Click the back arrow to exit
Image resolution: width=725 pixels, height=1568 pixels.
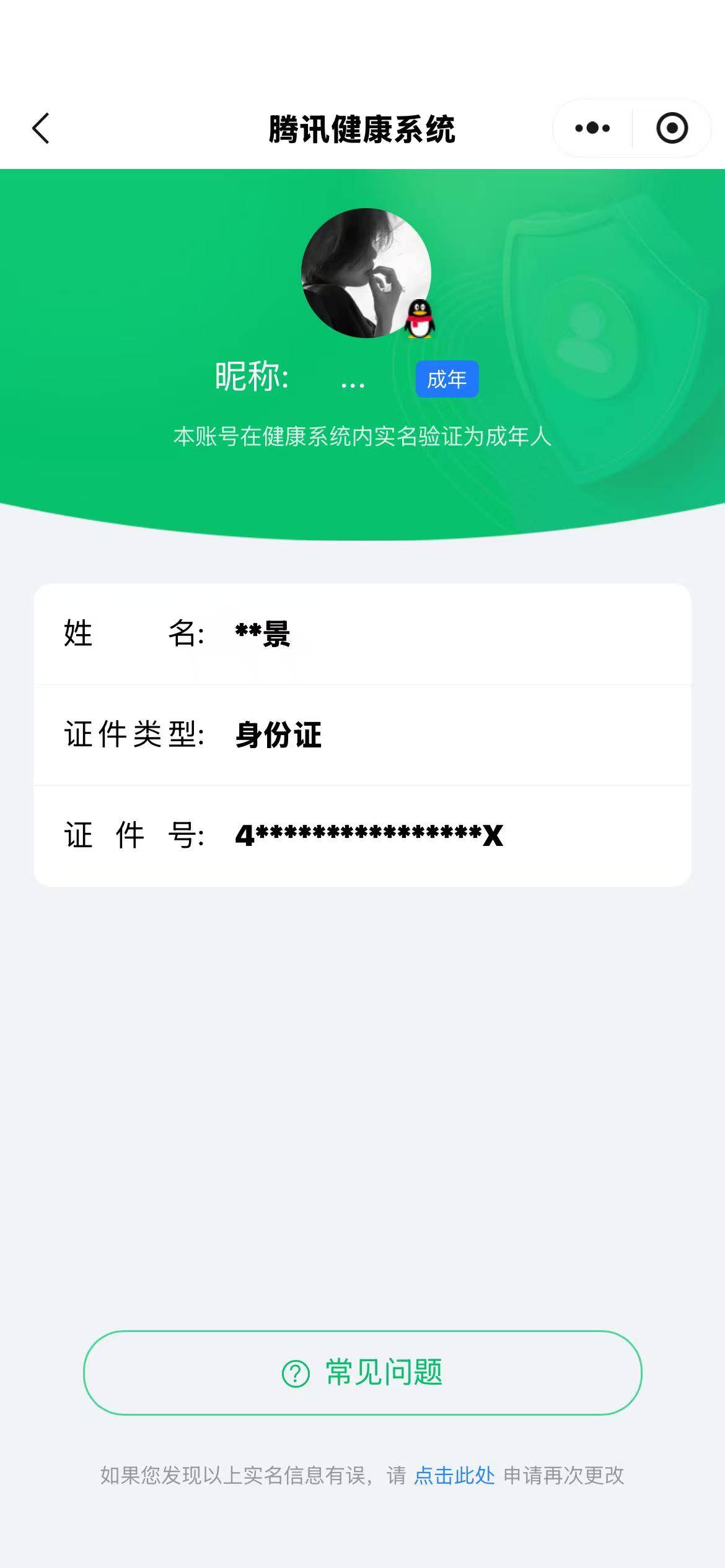(x=41, y=128)
